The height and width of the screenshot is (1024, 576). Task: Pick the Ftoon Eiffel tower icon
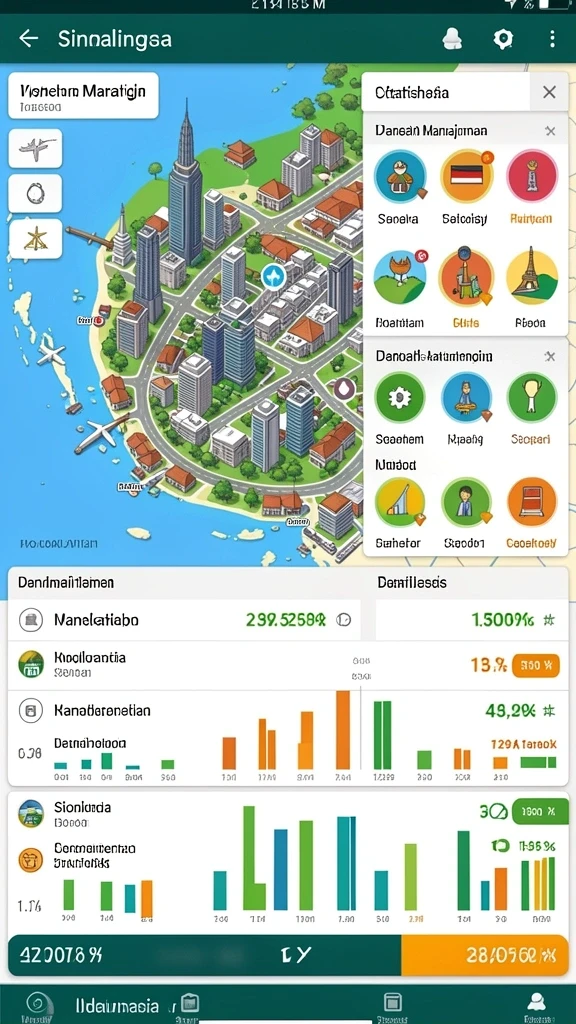532,278
